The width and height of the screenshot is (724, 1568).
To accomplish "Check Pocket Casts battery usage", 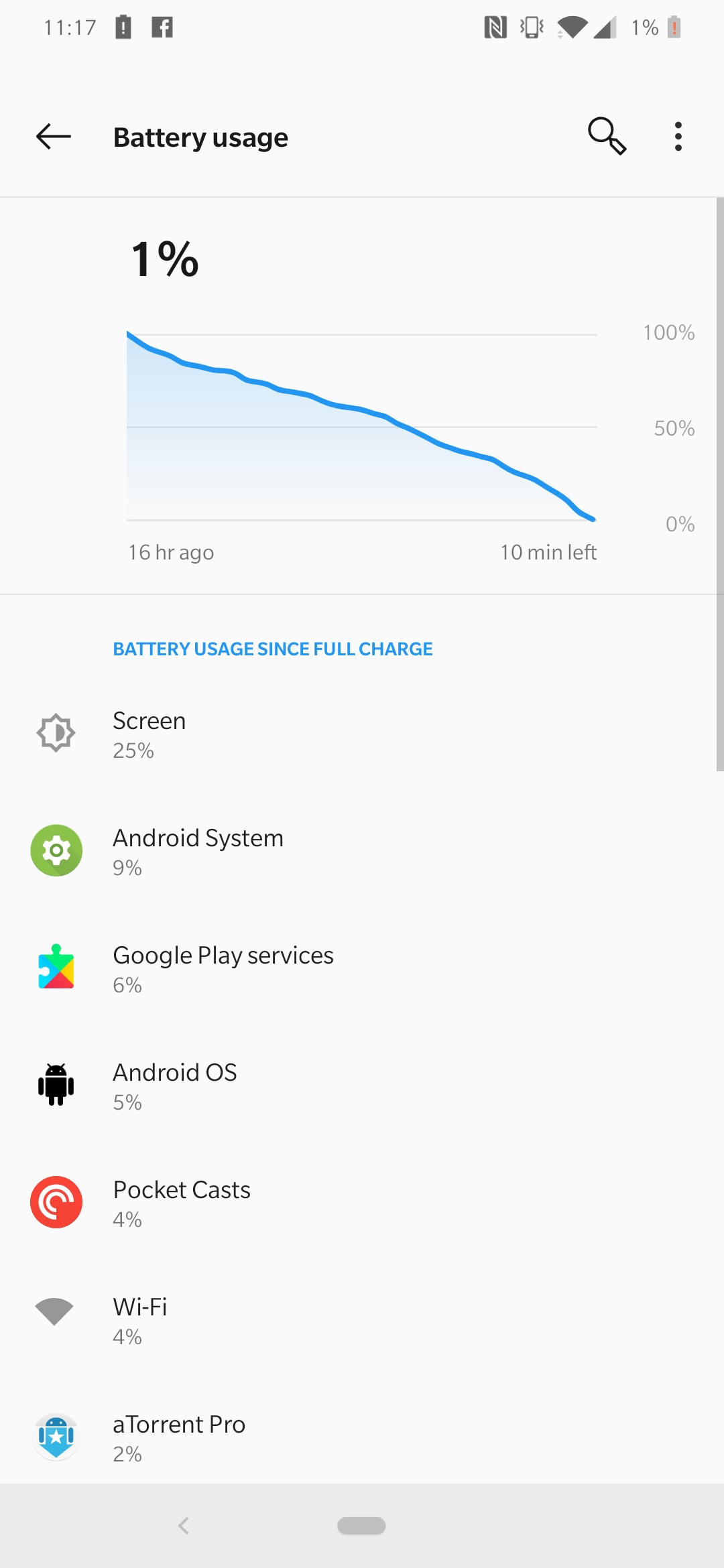I will point(362,1203).
